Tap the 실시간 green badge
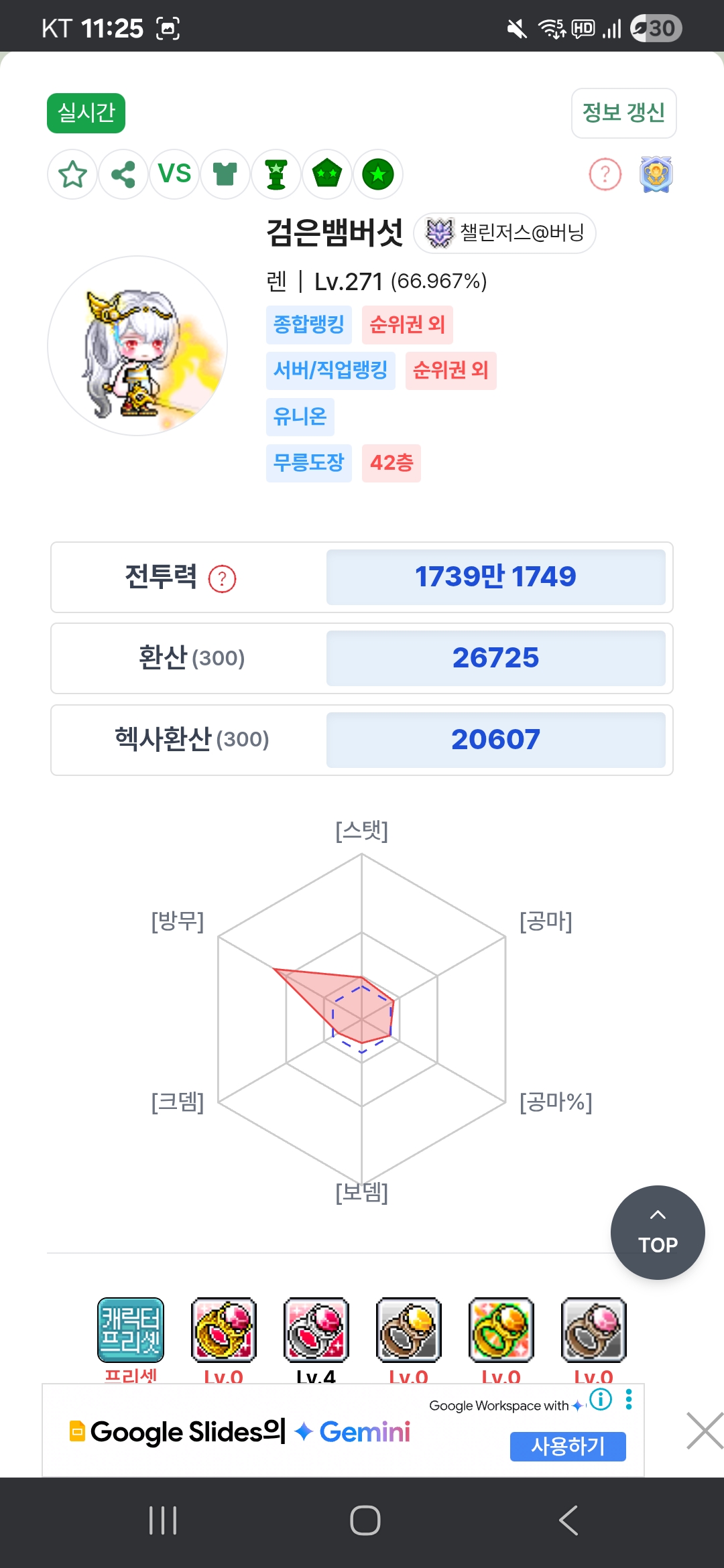Screen dimensions: 724x1568 pyautogui.click(x=86, y=113)
